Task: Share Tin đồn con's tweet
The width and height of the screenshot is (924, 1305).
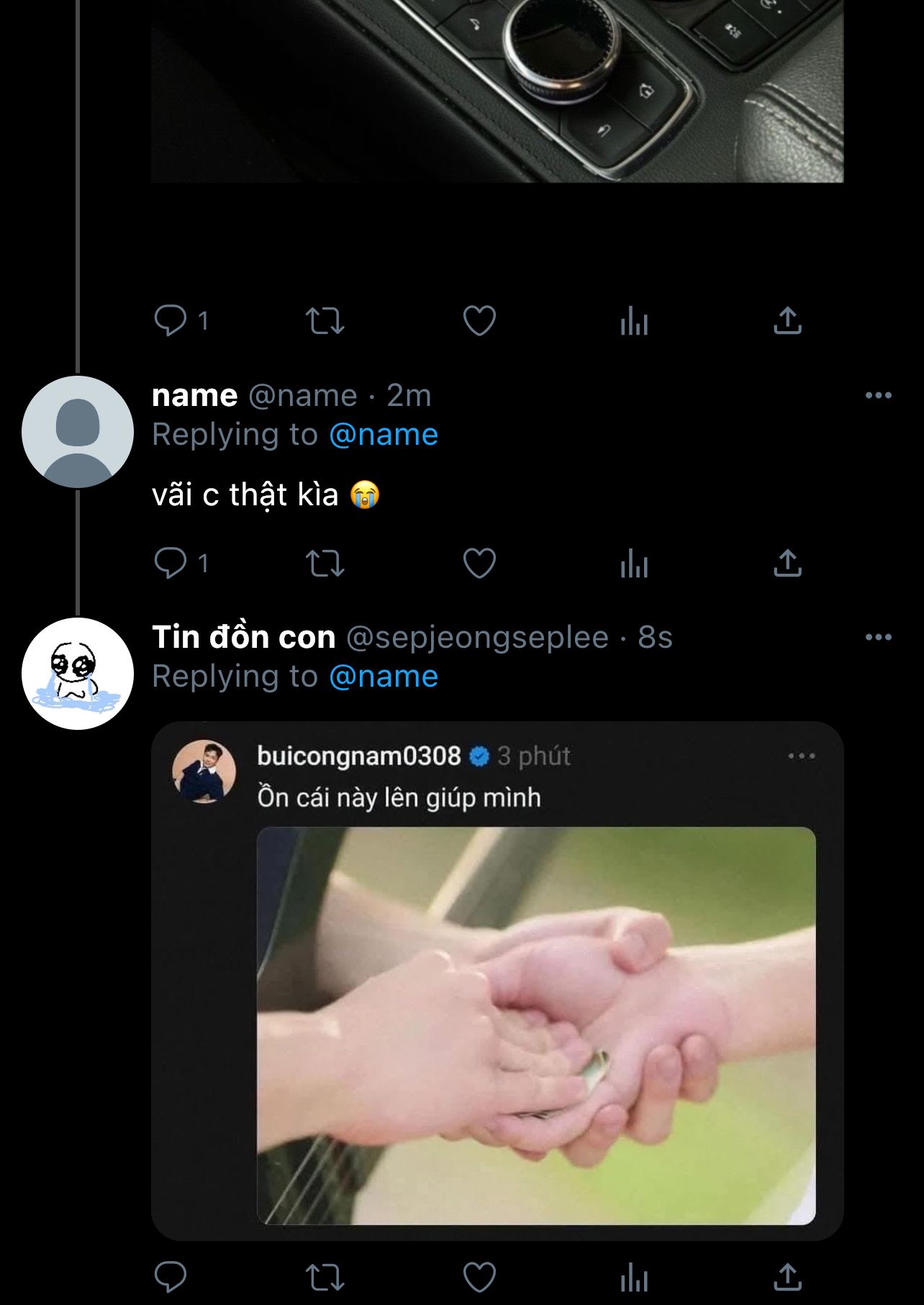Action: coord(787,1277)
